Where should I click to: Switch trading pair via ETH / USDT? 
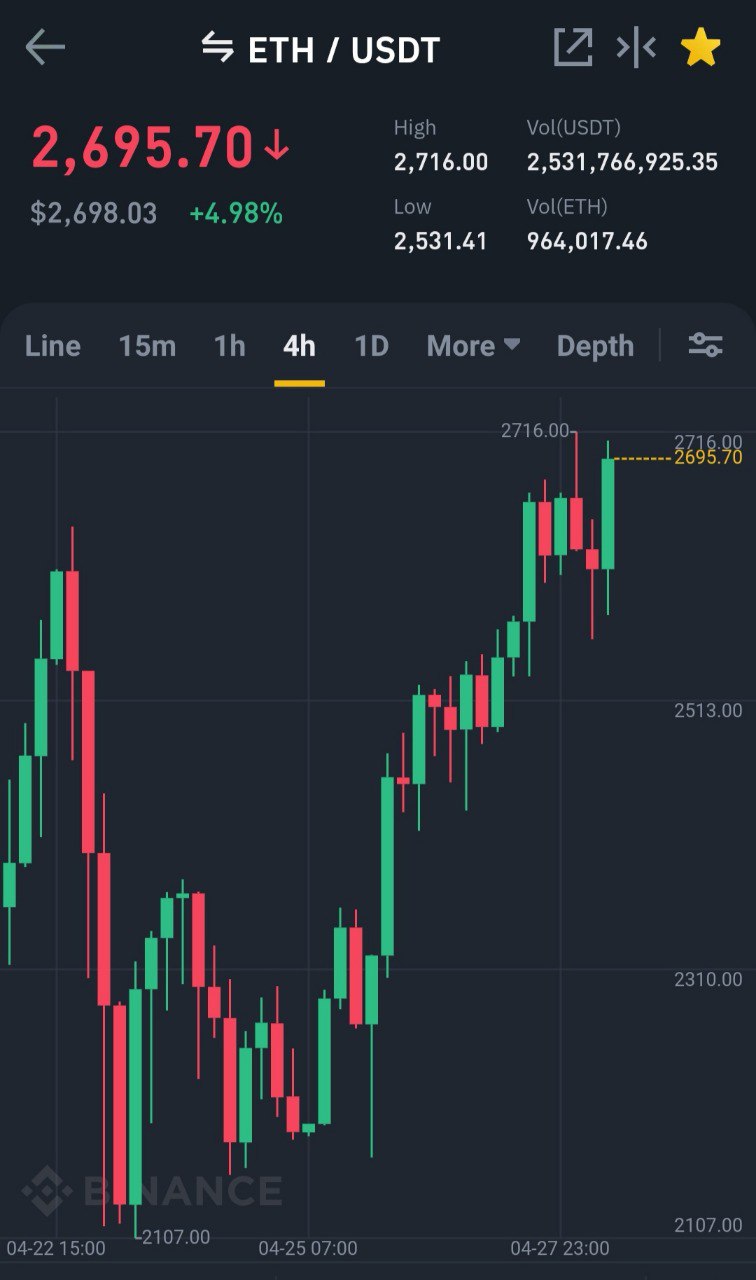pyautogui.click(x=320, y=49)
